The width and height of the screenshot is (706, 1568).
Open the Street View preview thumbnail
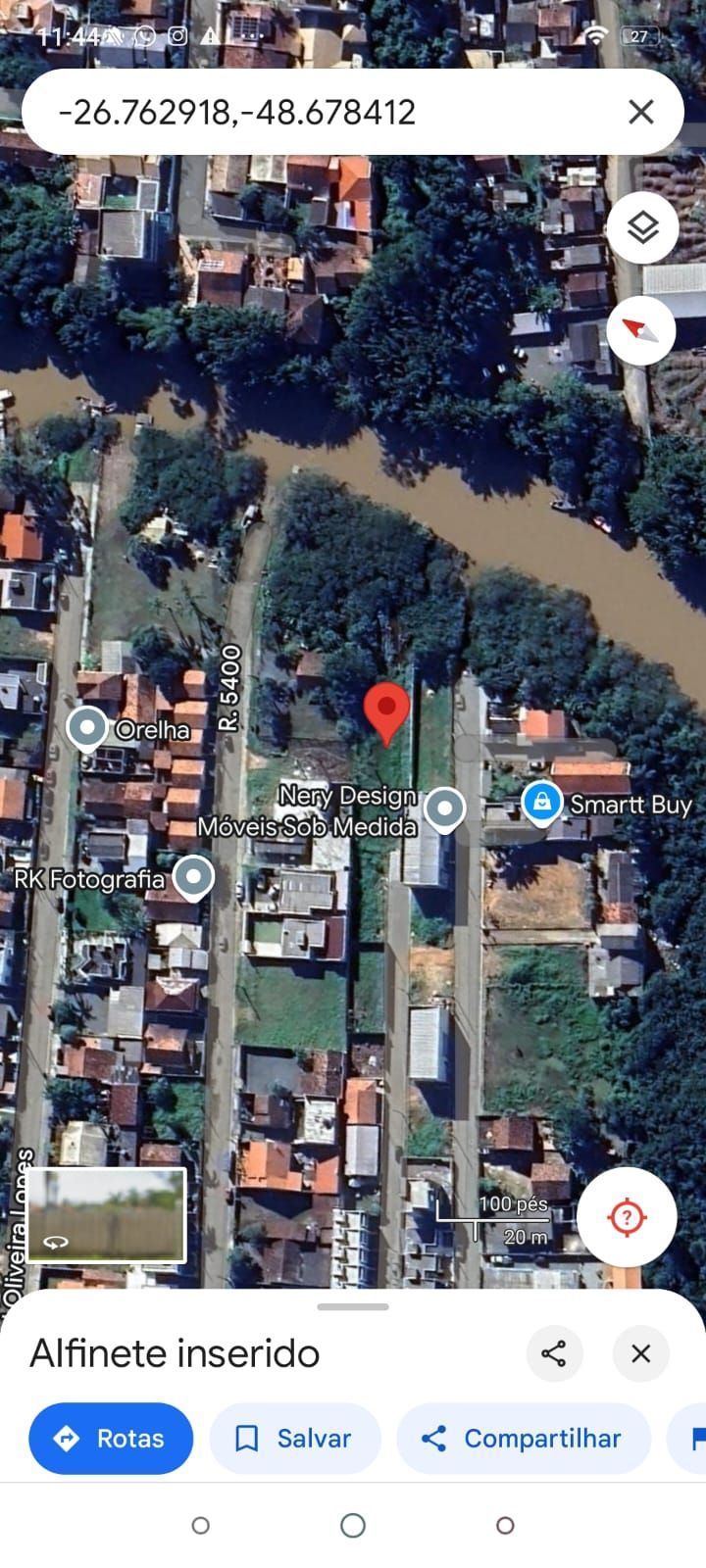[106, 1214]
